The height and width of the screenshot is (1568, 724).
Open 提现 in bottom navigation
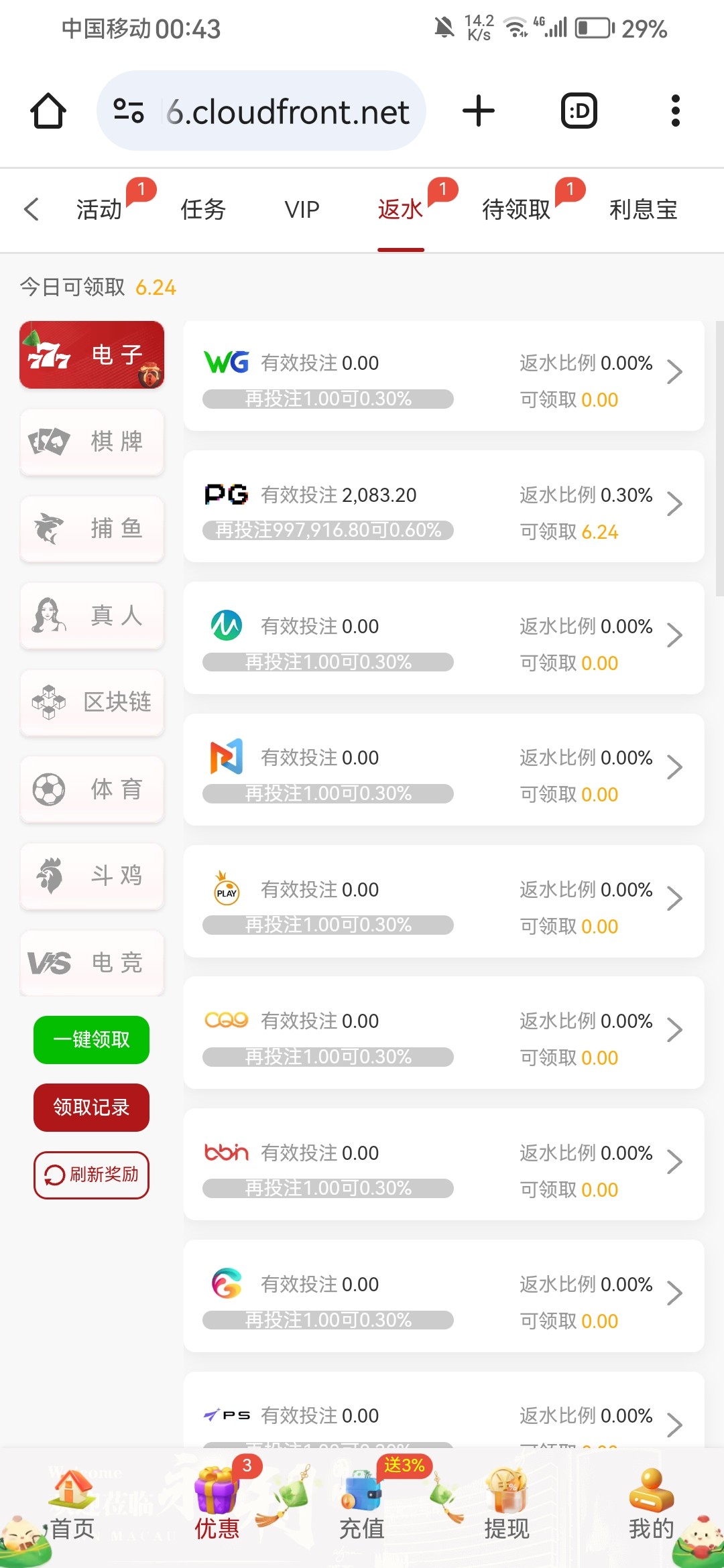507,1508
